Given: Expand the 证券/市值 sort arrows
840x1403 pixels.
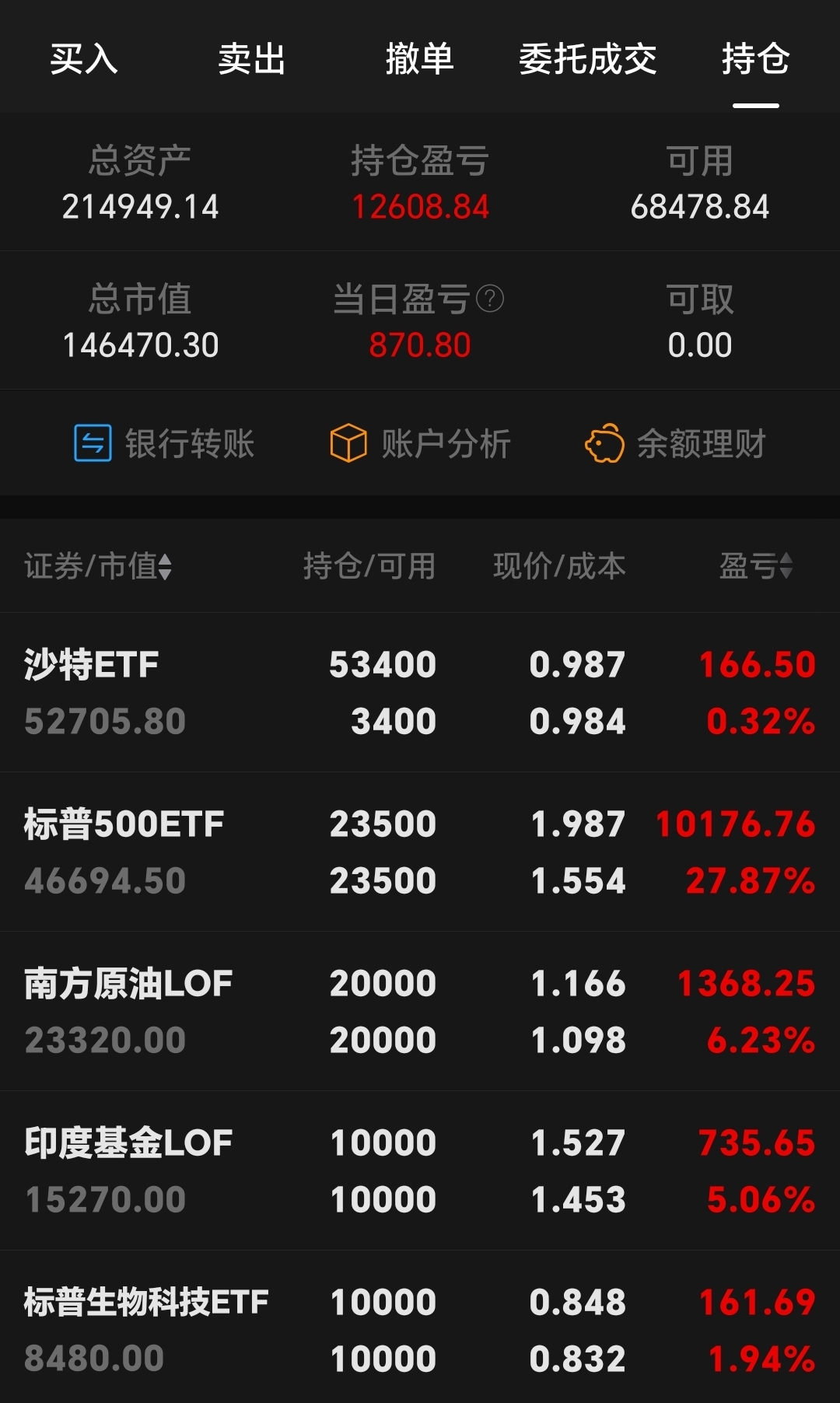Looking at the screenshot, I should coord(166,567).
